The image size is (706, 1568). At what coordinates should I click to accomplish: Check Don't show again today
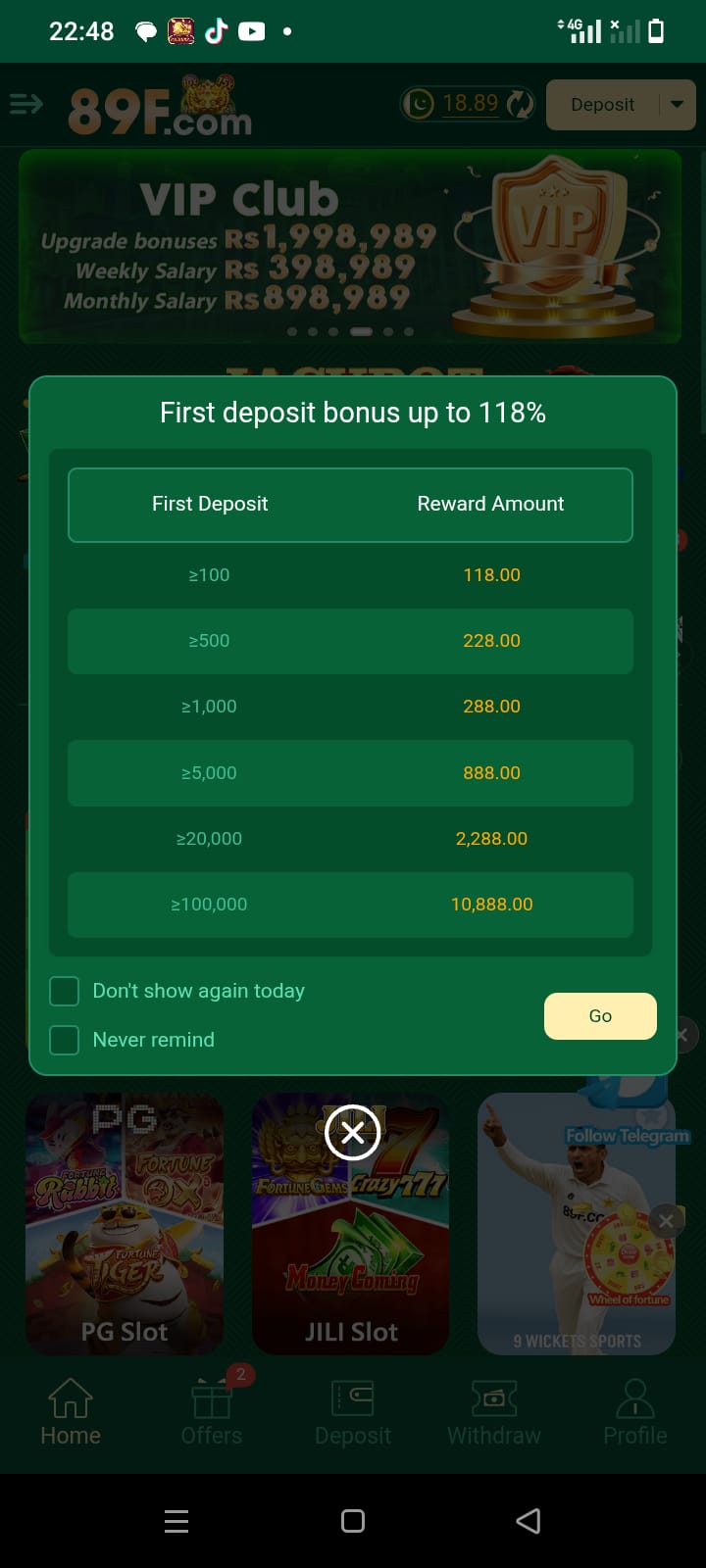(x=65, y=991)
